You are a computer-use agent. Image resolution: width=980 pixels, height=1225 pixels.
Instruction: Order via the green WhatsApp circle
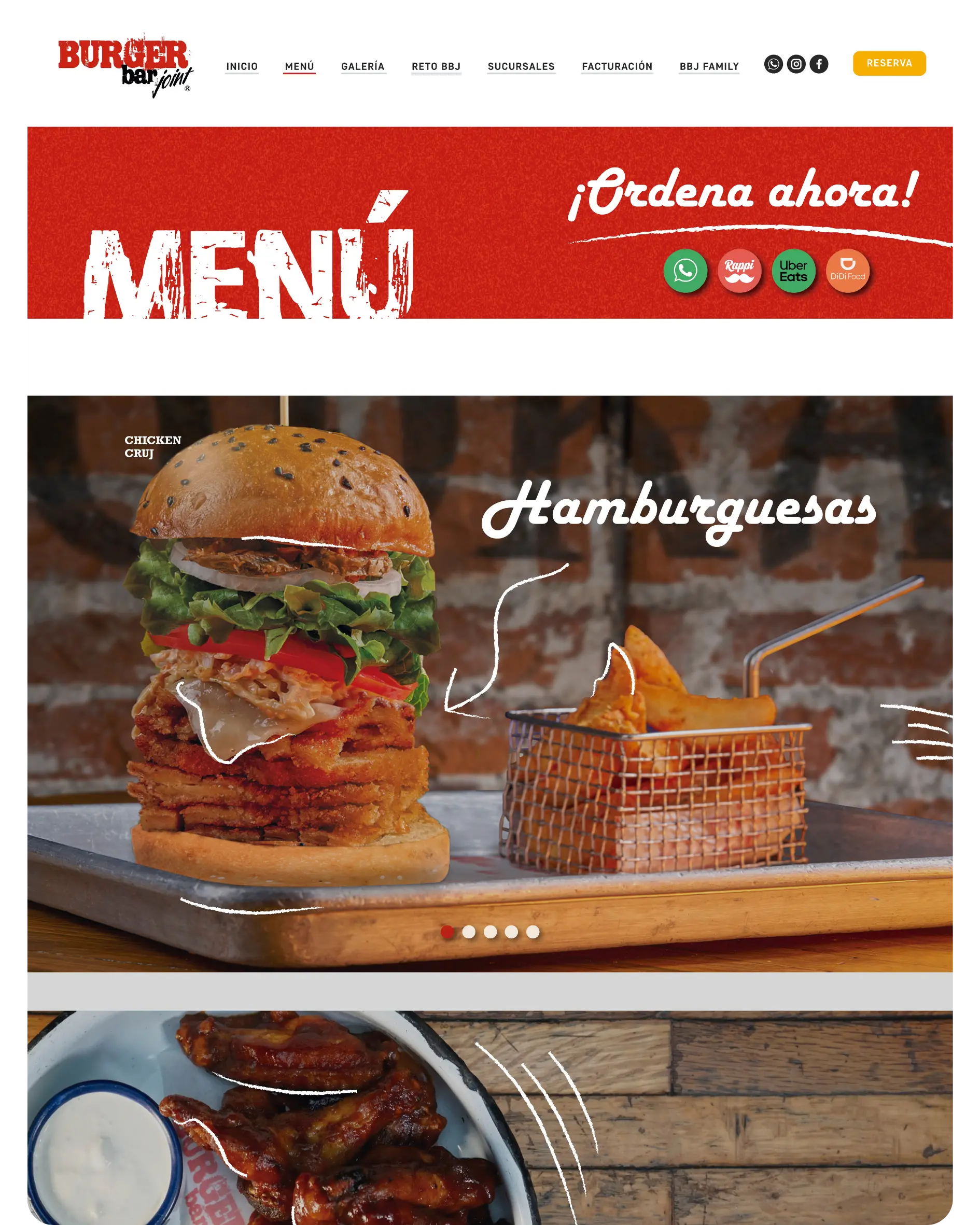coord(685,271)
